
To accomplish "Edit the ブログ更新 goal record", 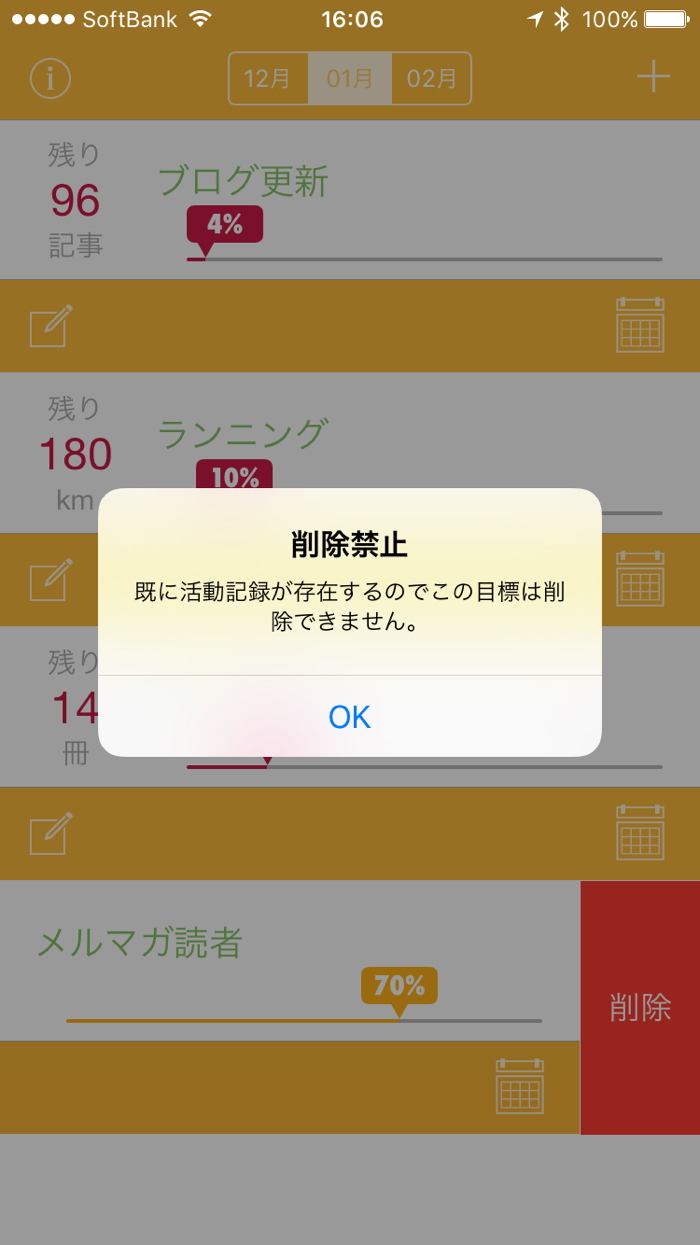I will [x=51, y=327].
